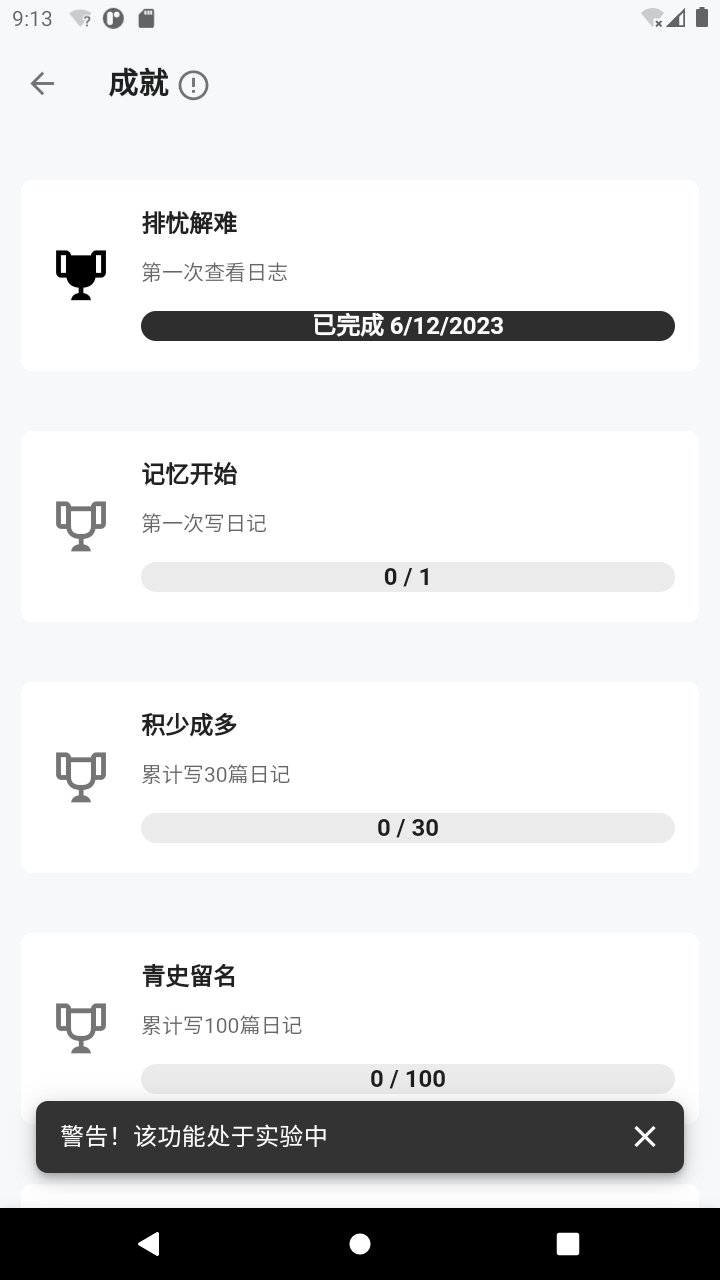The image size is (720, 1280).
Task: Click the 警告 toast message text
Action: point(196,1137)
